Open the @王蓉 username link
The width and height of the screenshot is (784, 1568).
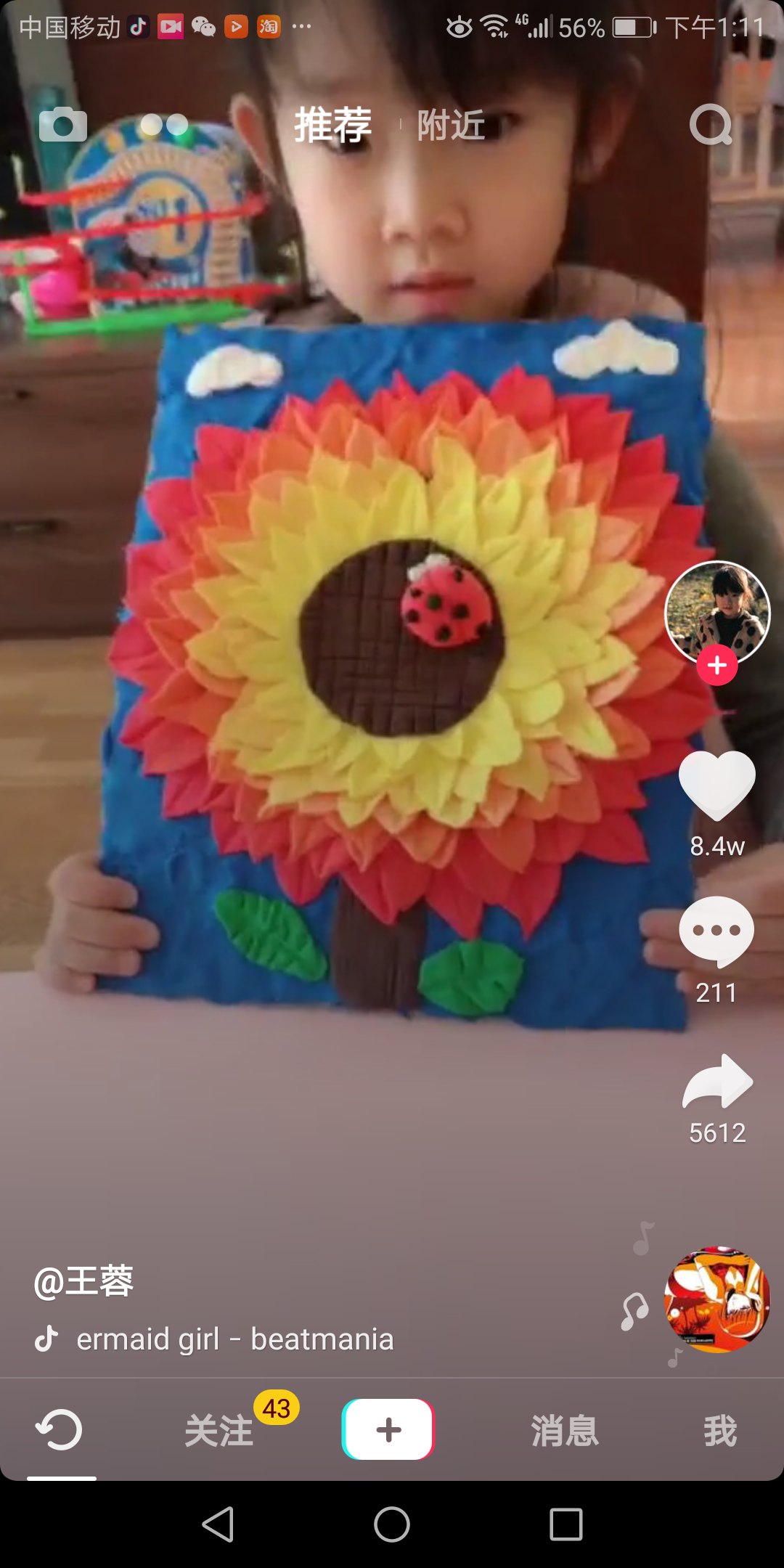coord(84,1281)
